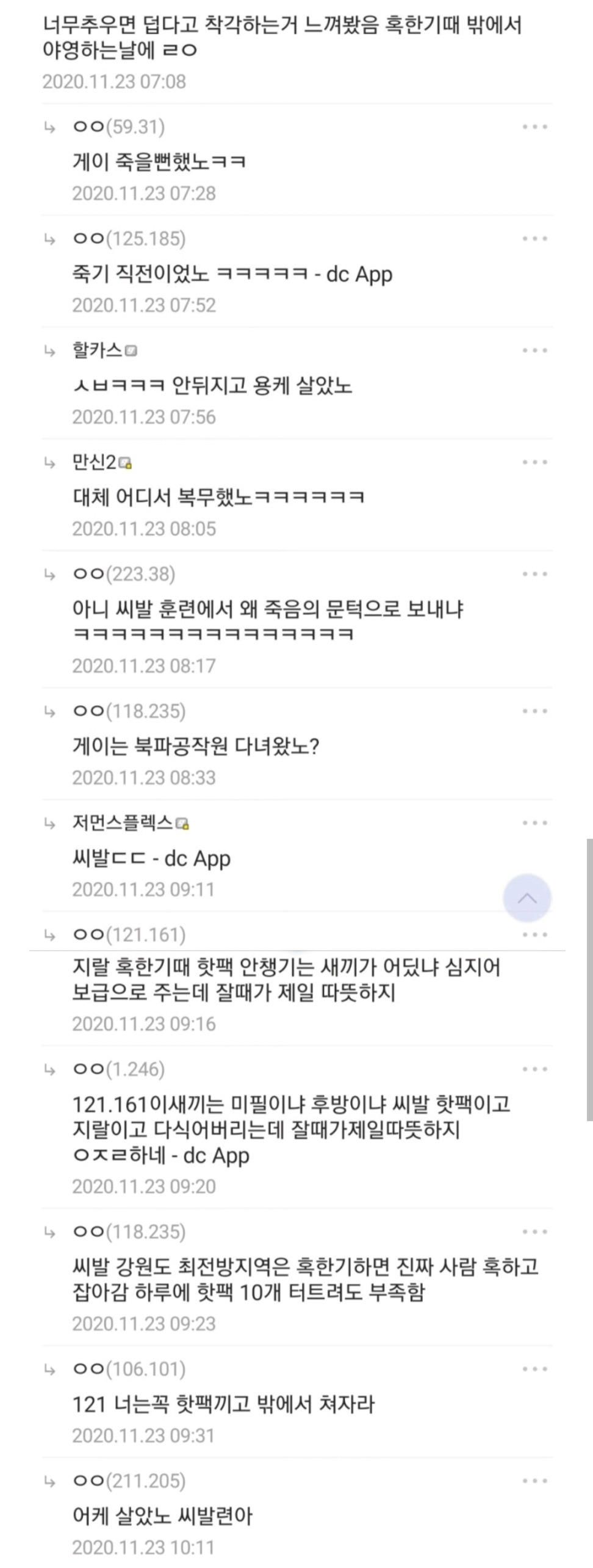Open options for ㅇㅇ(59.31)'s reply
593x1568 pixels.
(534, 127)
